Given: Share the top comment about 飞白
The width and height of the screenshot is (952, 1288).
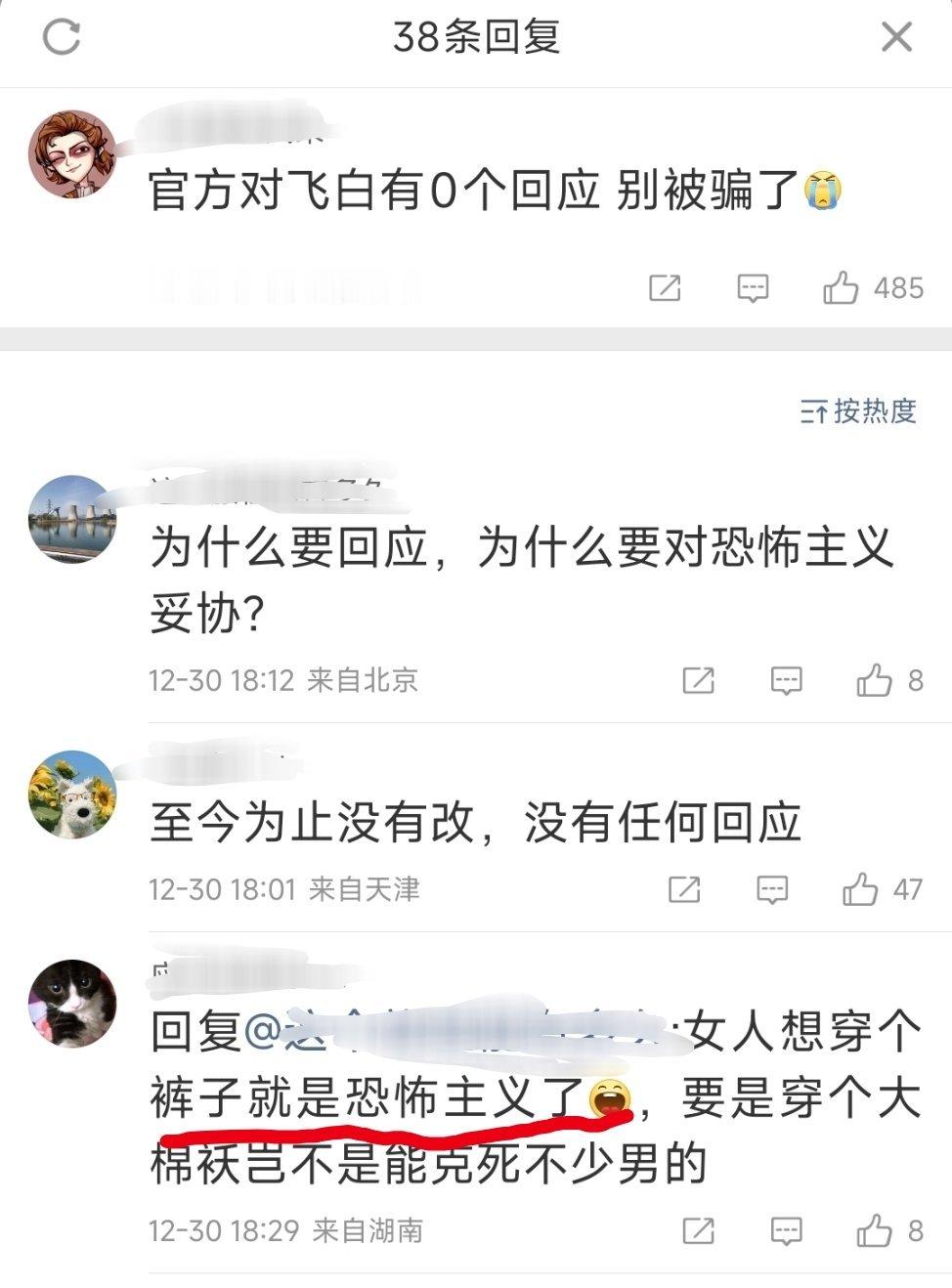Looking at the screenshot, I should point(665,288).
